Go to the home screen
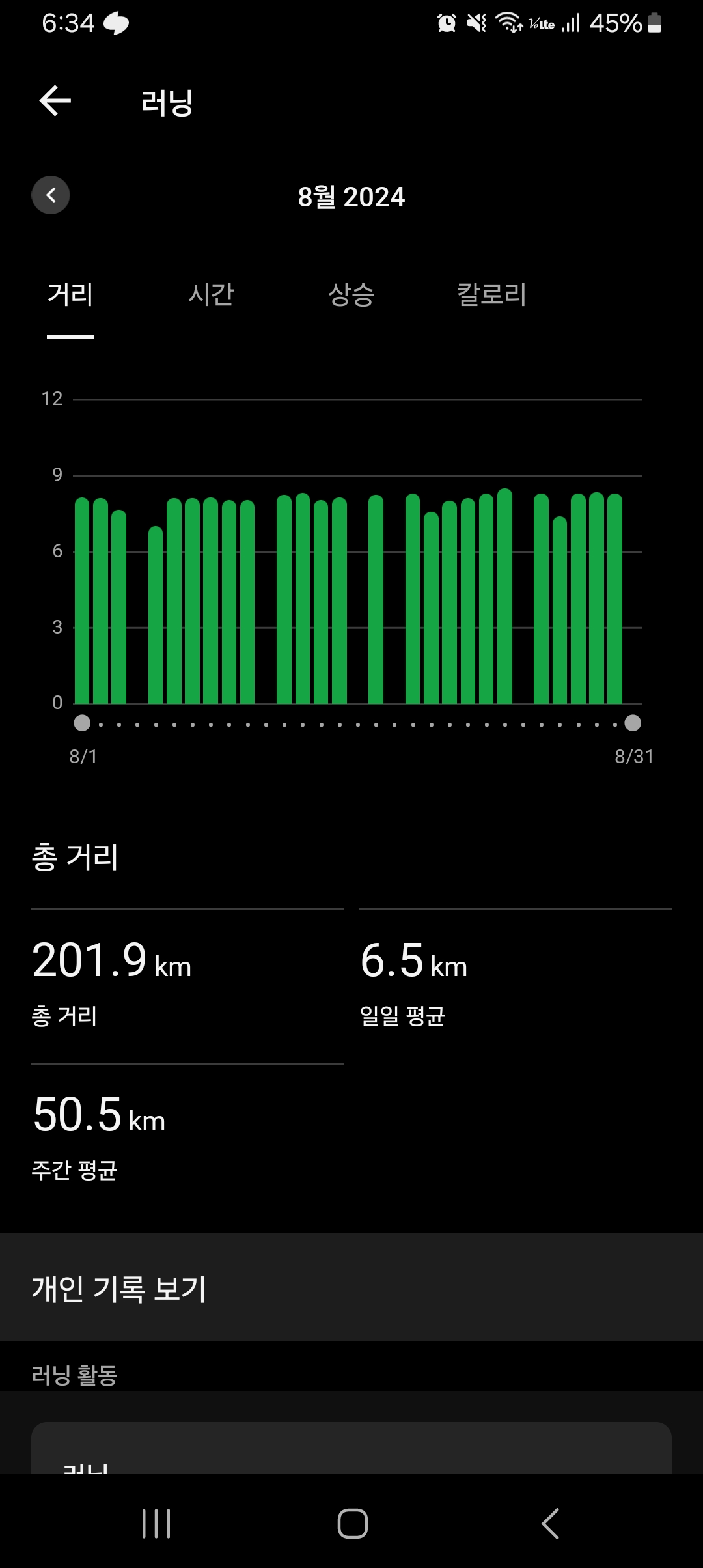This screenshot has width=703, height=1568. (352, 1524)
